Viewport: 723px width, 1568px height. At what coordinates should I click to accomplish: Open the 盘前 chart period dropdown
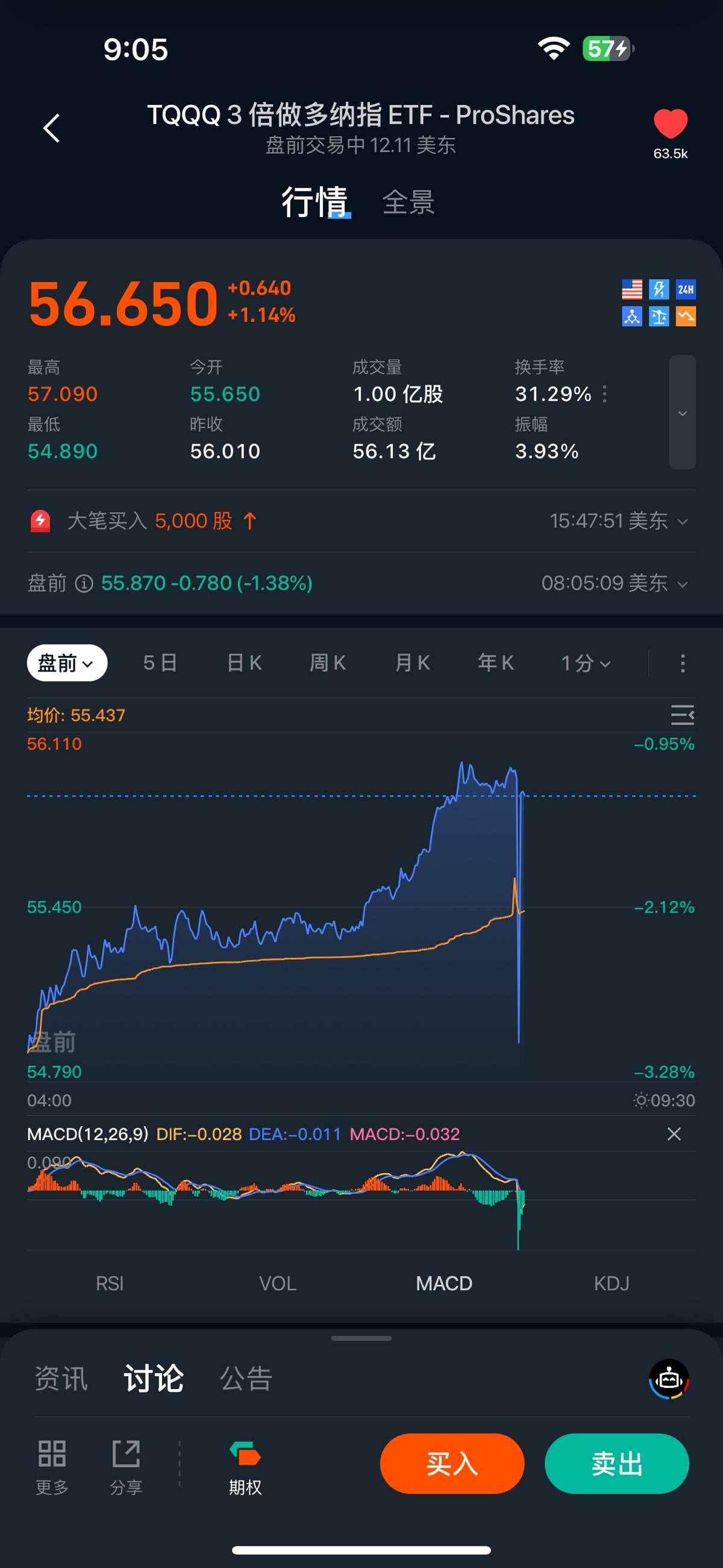67,663
